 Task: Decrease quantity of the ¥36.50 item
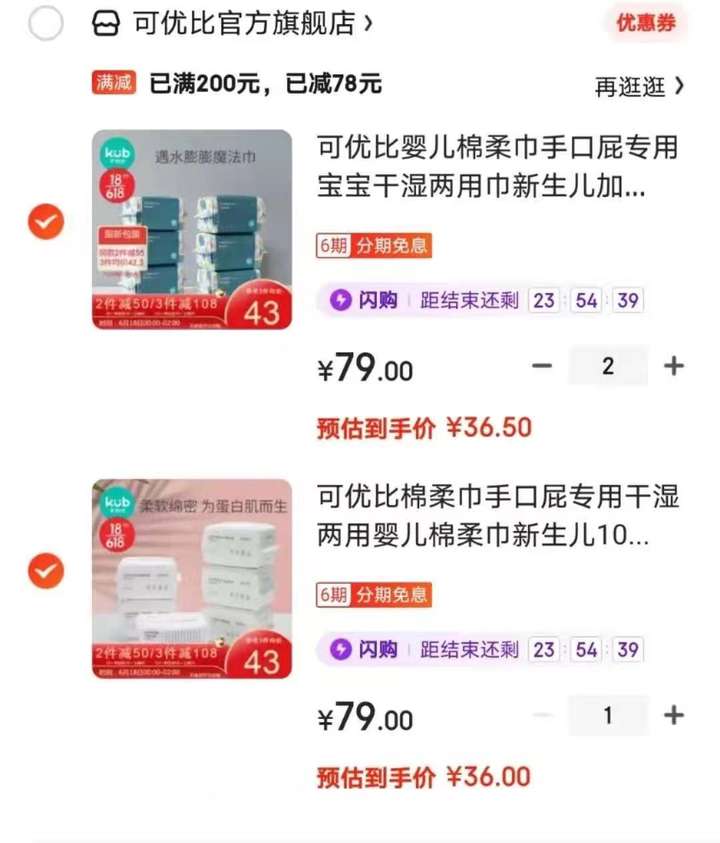(542, 366)
